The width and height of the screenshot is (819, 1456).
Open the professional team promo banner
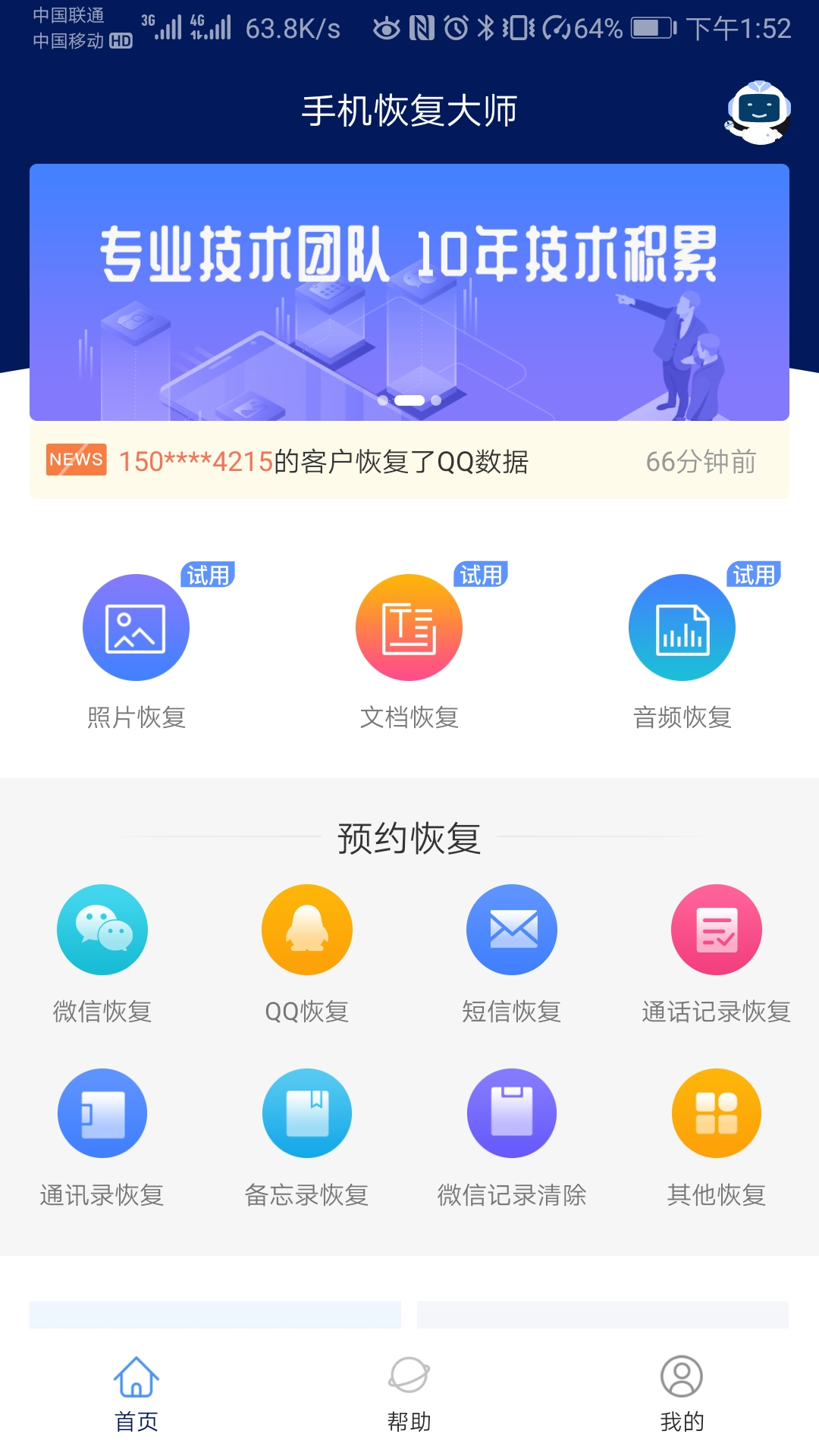click(409, 292)
